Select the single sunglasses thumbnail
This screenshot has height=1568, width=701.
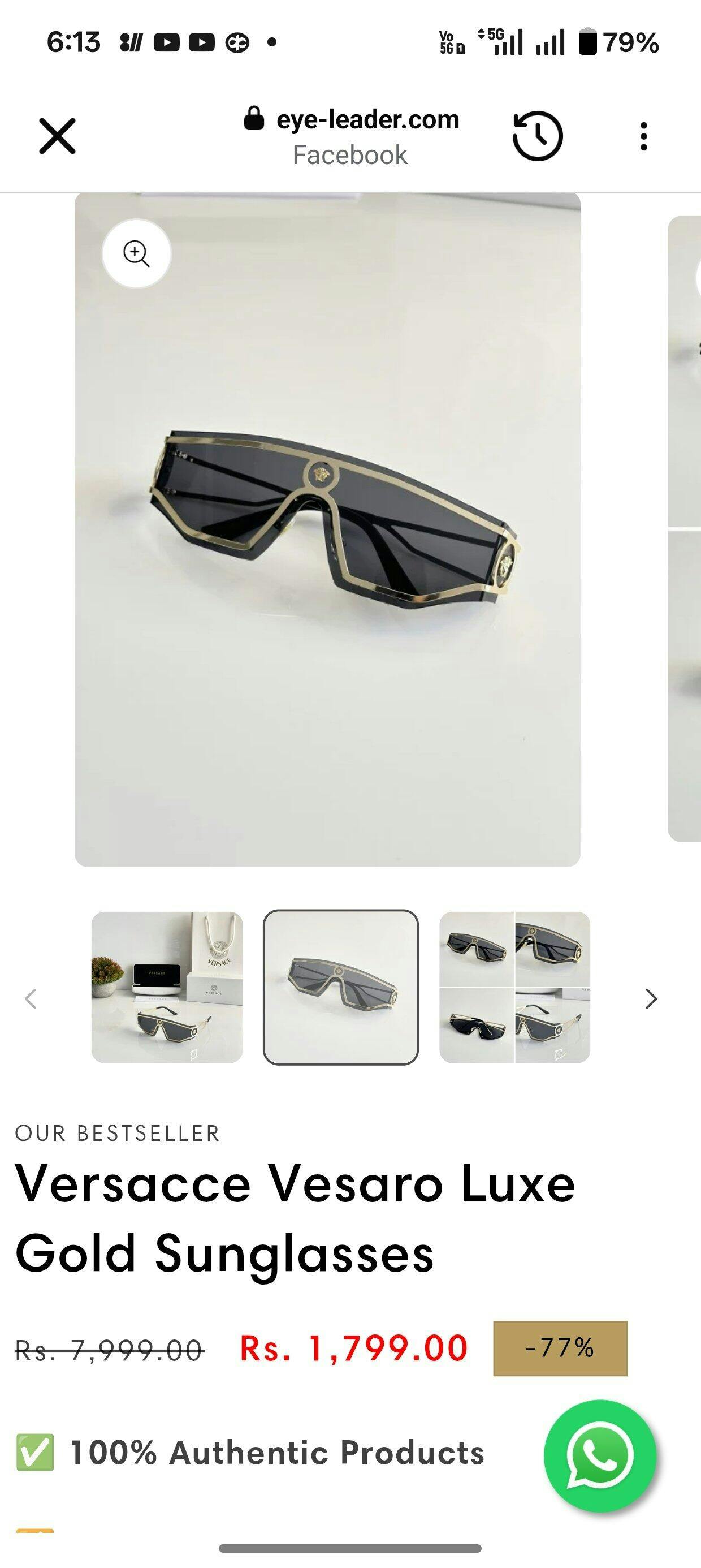(x=341, y=987)
